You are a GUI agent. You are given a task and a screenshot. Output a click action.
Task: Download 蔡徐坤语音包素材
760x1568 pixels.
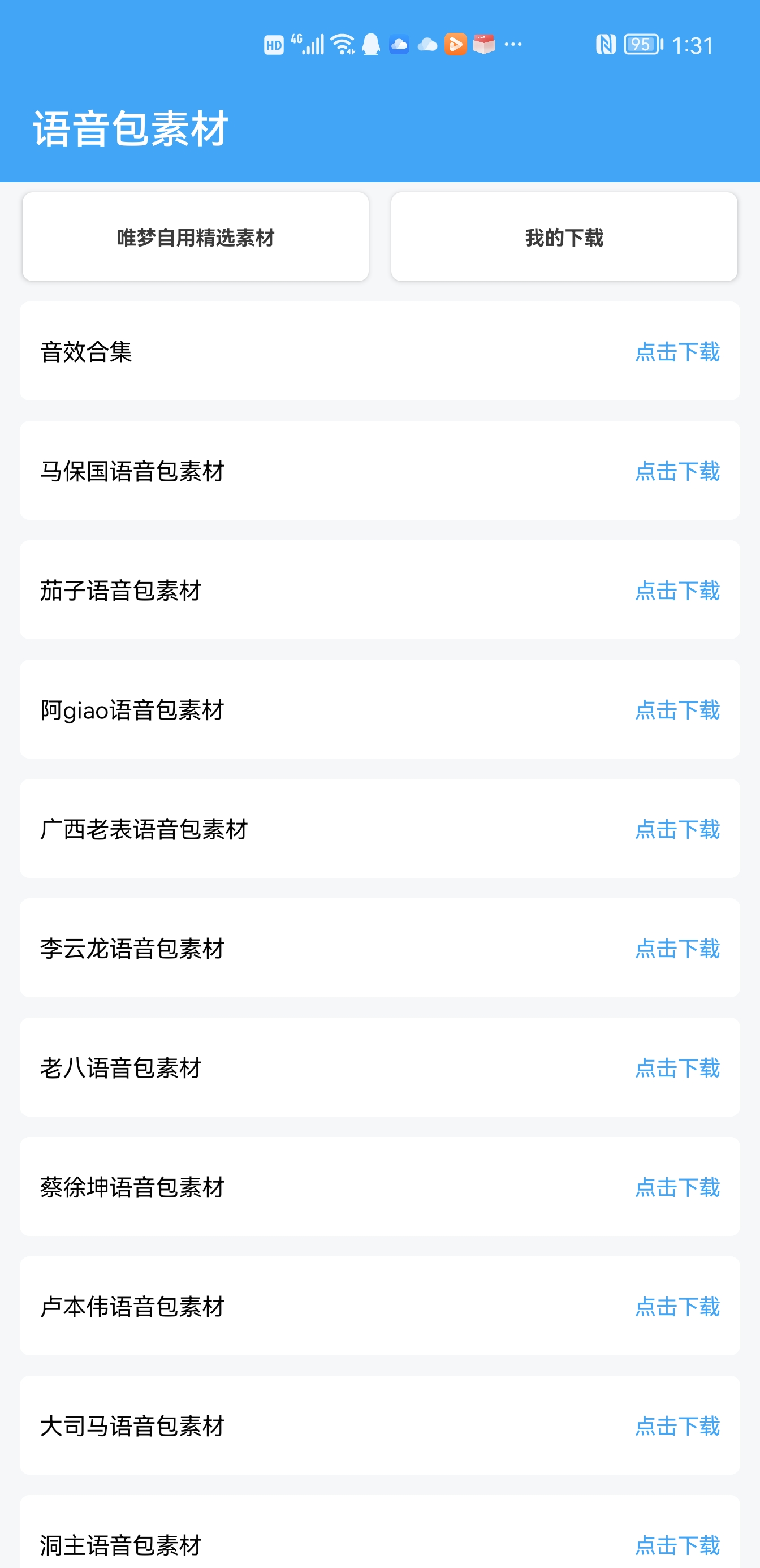click(x=677, y=1187)
